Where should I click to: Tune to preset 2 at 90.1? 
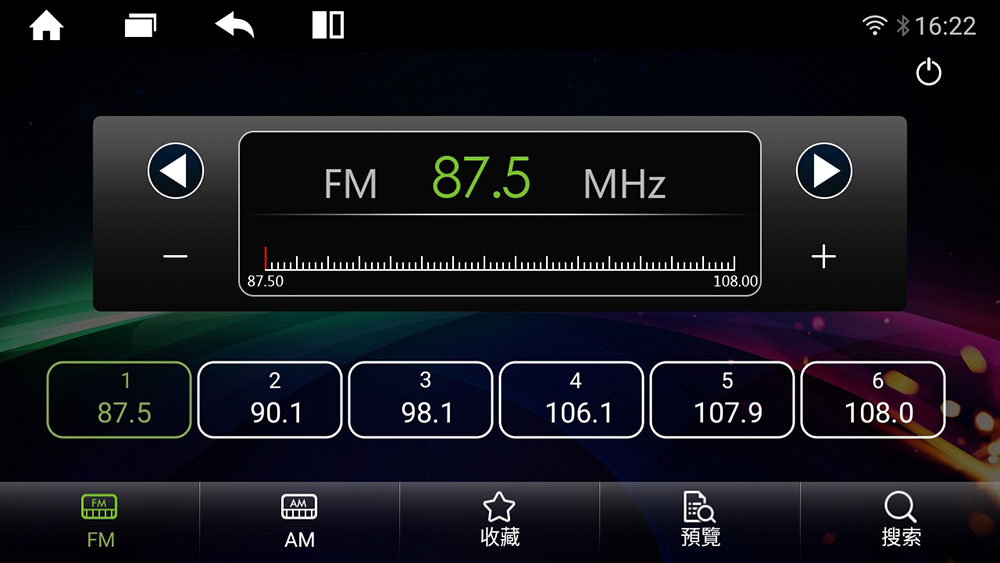pyautogui.click(x=270, y=399)
